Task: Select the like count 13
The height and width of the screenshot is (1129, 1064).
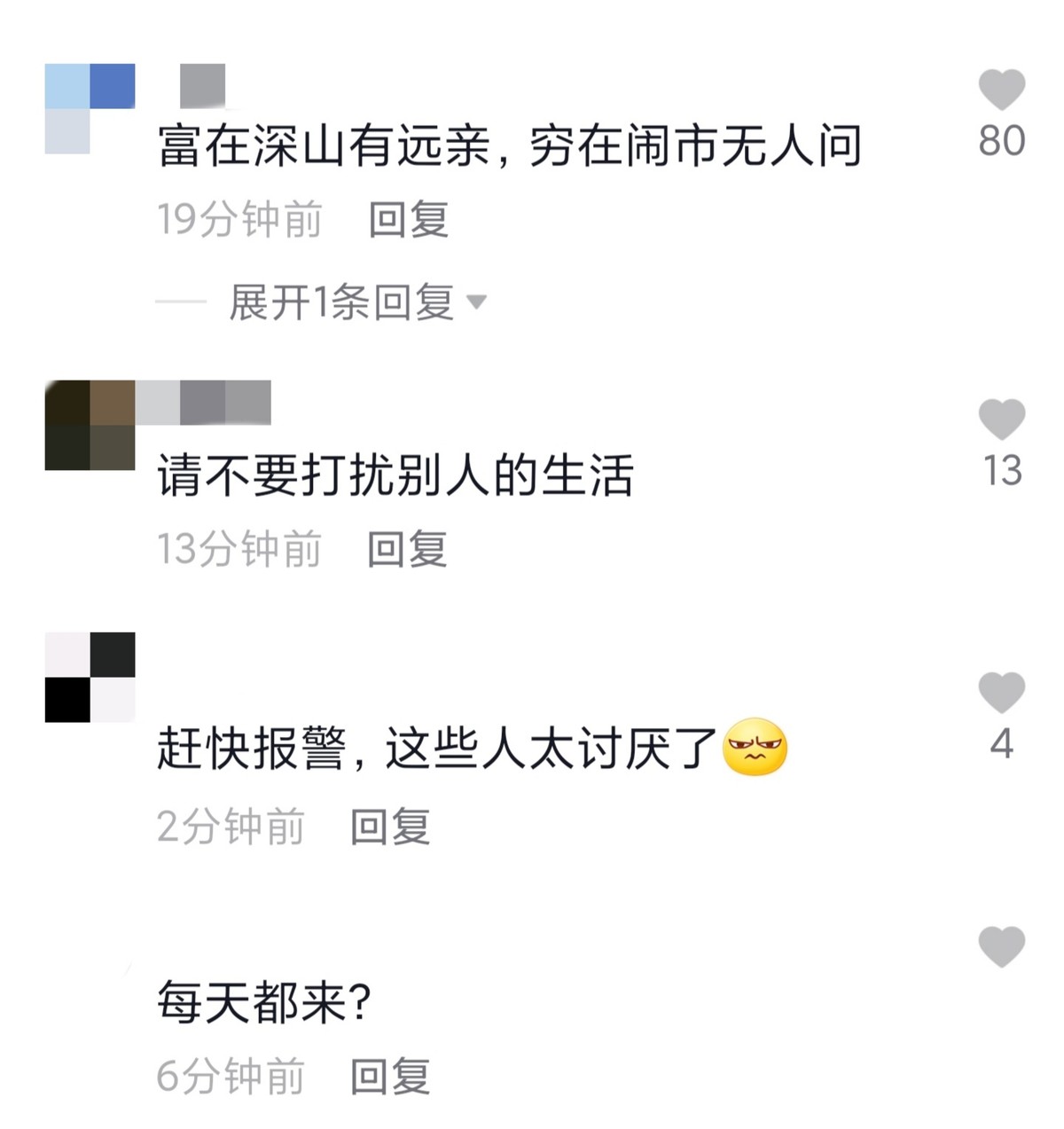Action: [x=1003, y=472]
